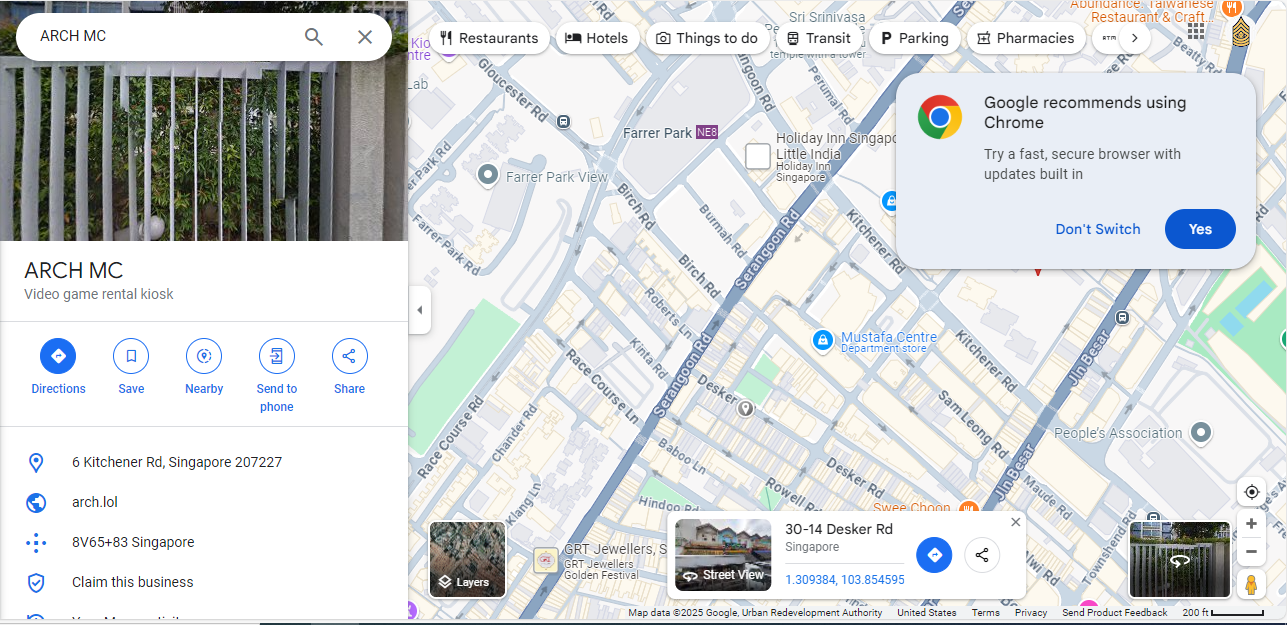
Task: Open Street View for Desker Rd
Action: [723, 555]
